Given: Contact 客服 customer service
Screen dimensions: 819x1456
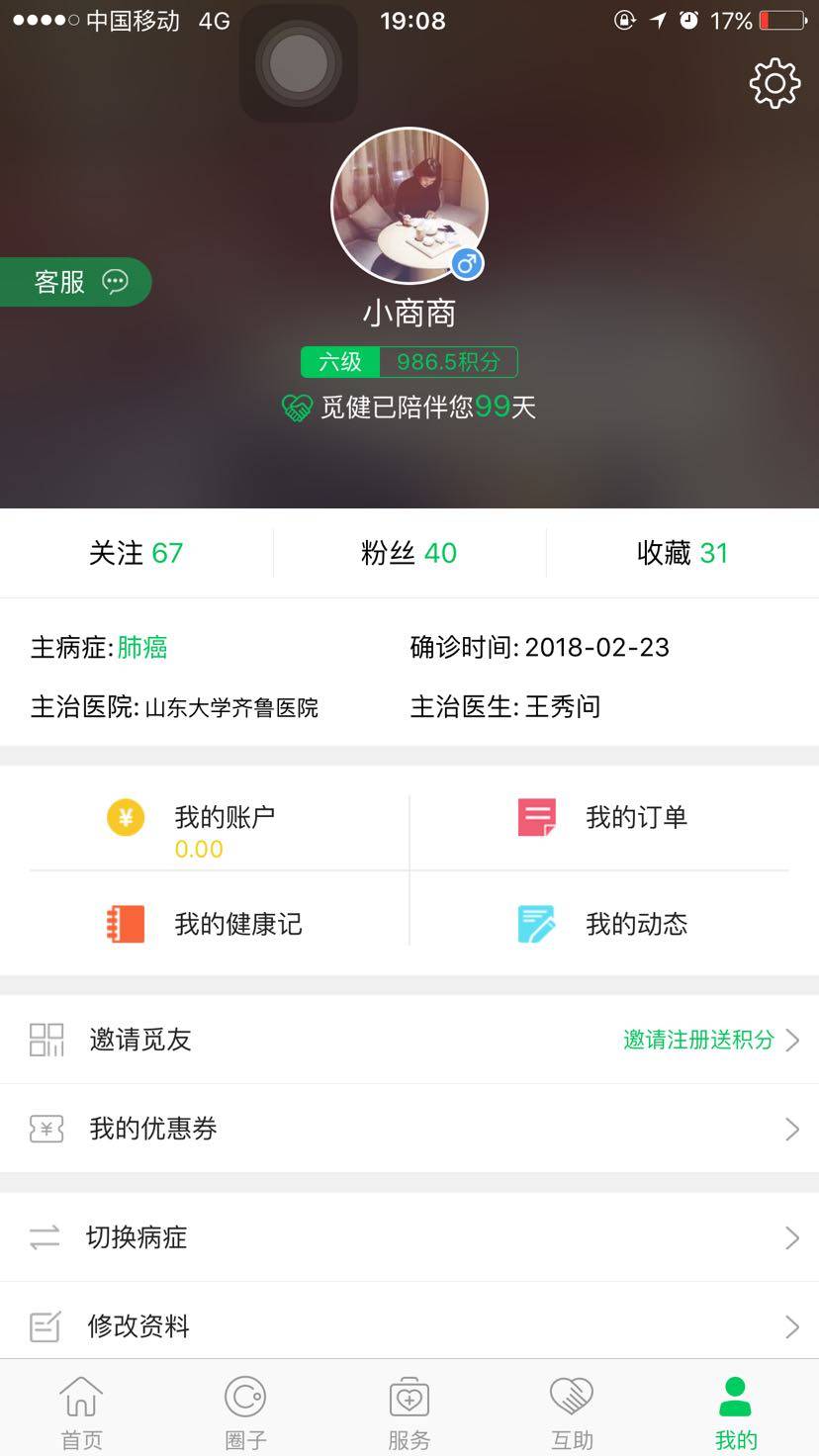Looking at the screenshot, I should coord(77,282).
